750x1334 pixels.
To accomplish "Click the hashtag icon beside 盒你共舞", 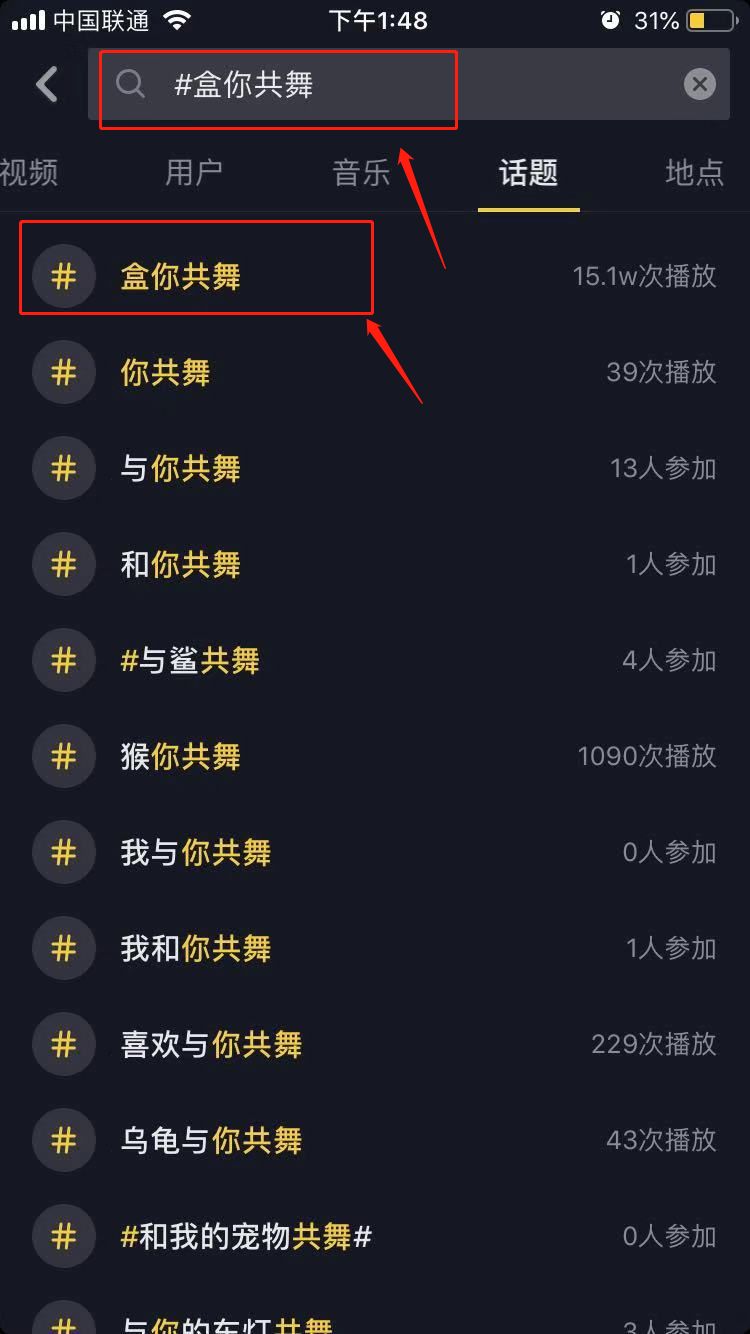I will point(63,276).
